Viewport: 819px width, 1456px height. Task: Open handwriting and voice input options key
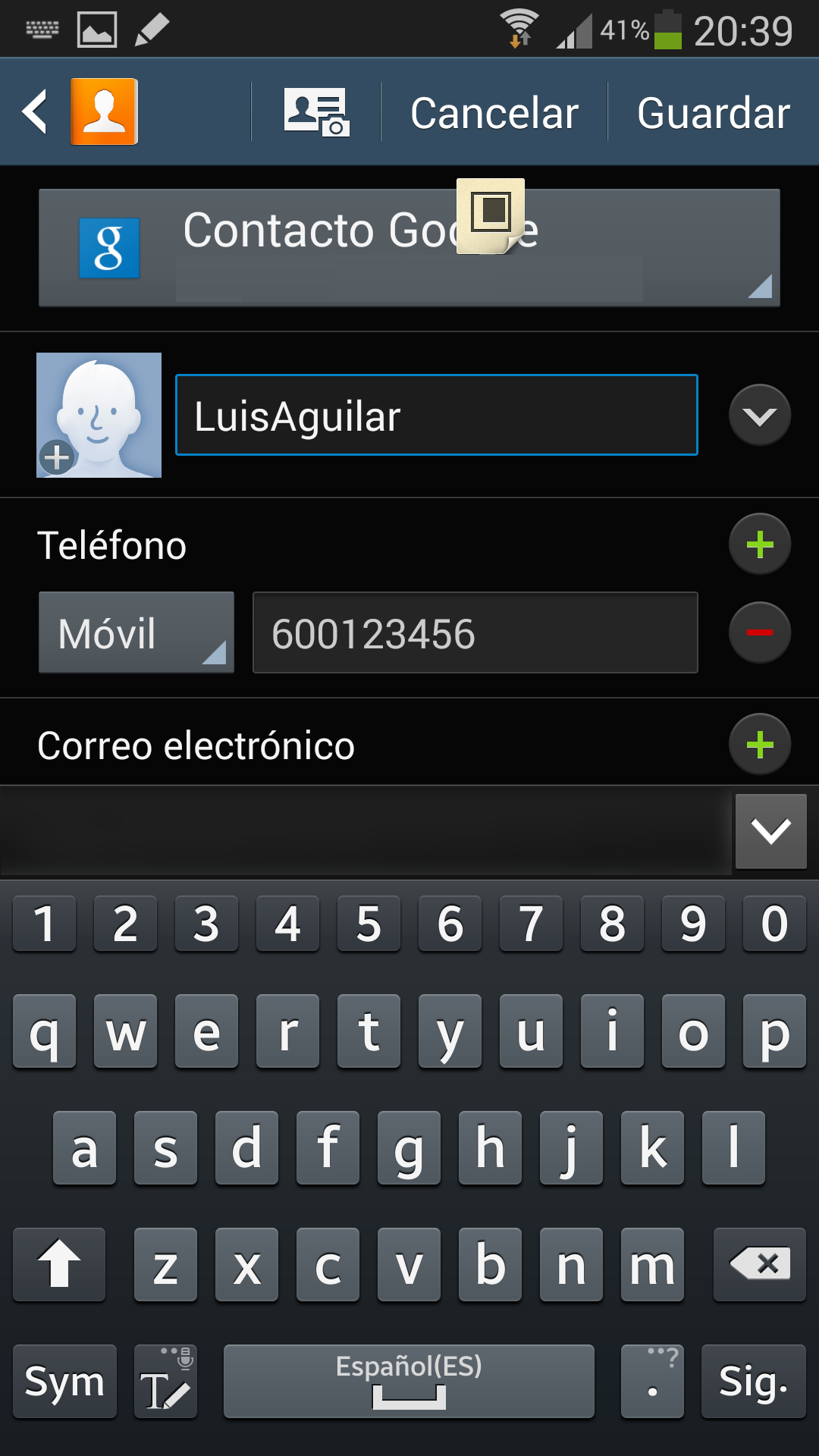(165, 1381)
